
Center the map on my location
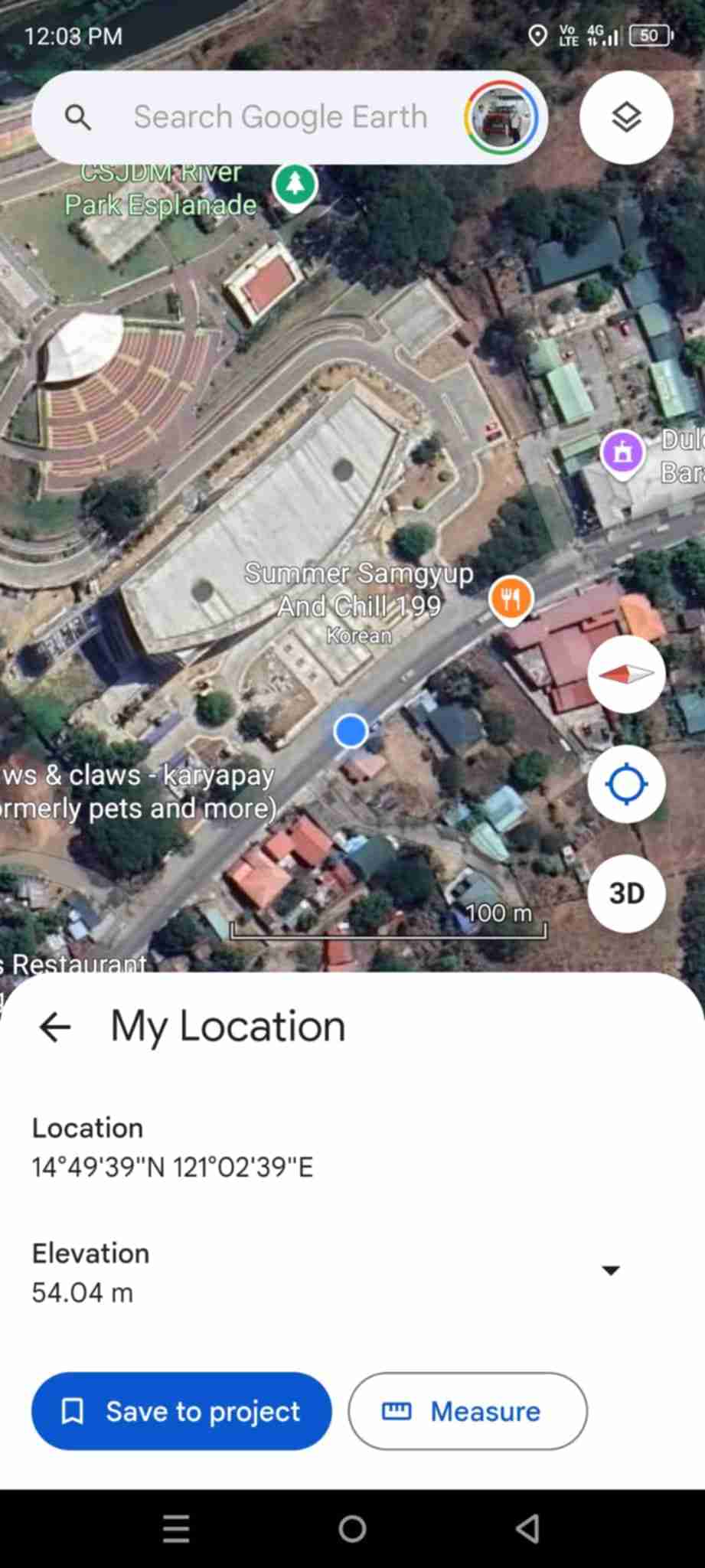click(x=626, y=784)
